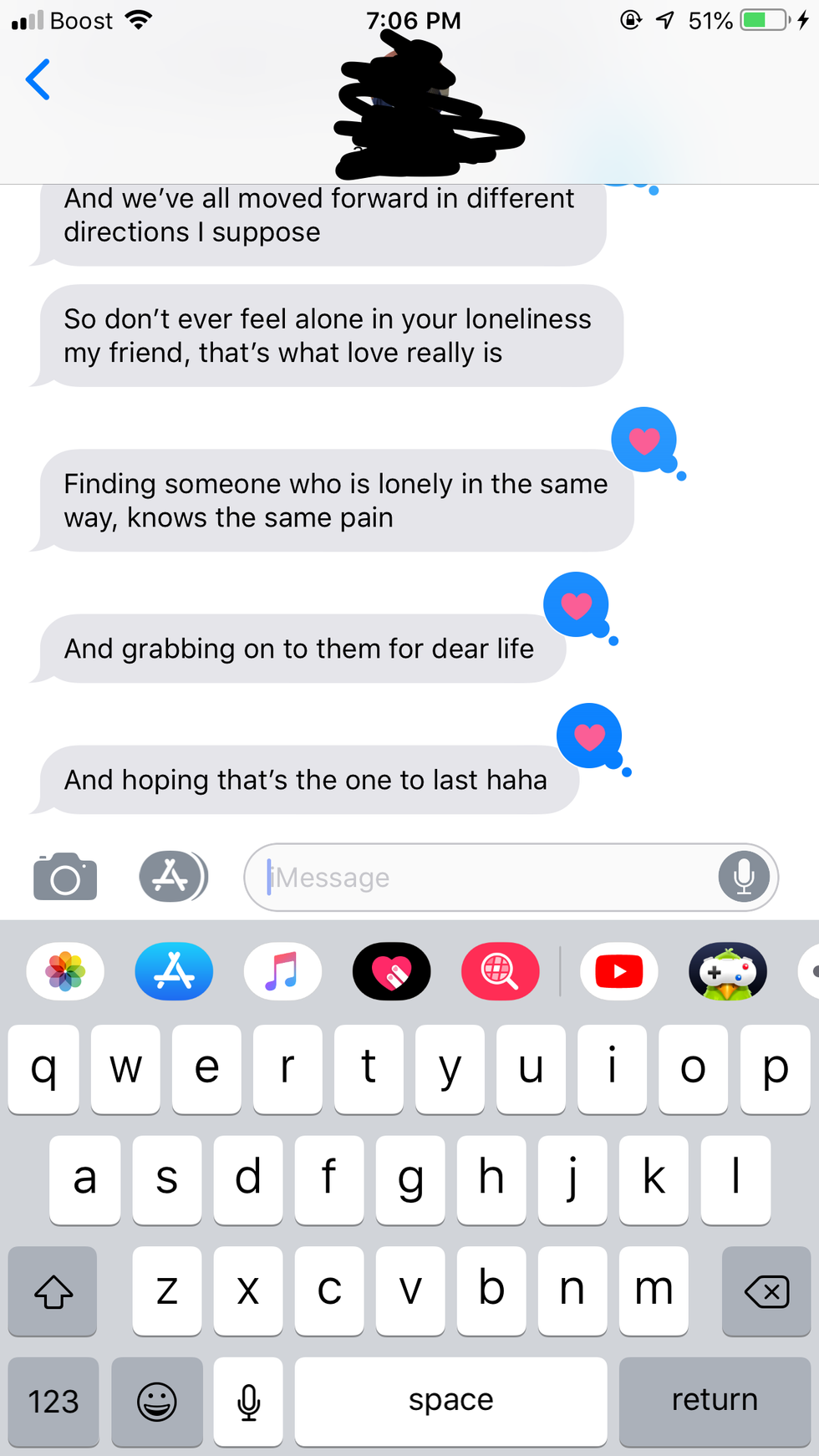Go back to the conversations list
Image resolution: width=819 pixels, height=1456 pixels.
[x=38, y=80]
